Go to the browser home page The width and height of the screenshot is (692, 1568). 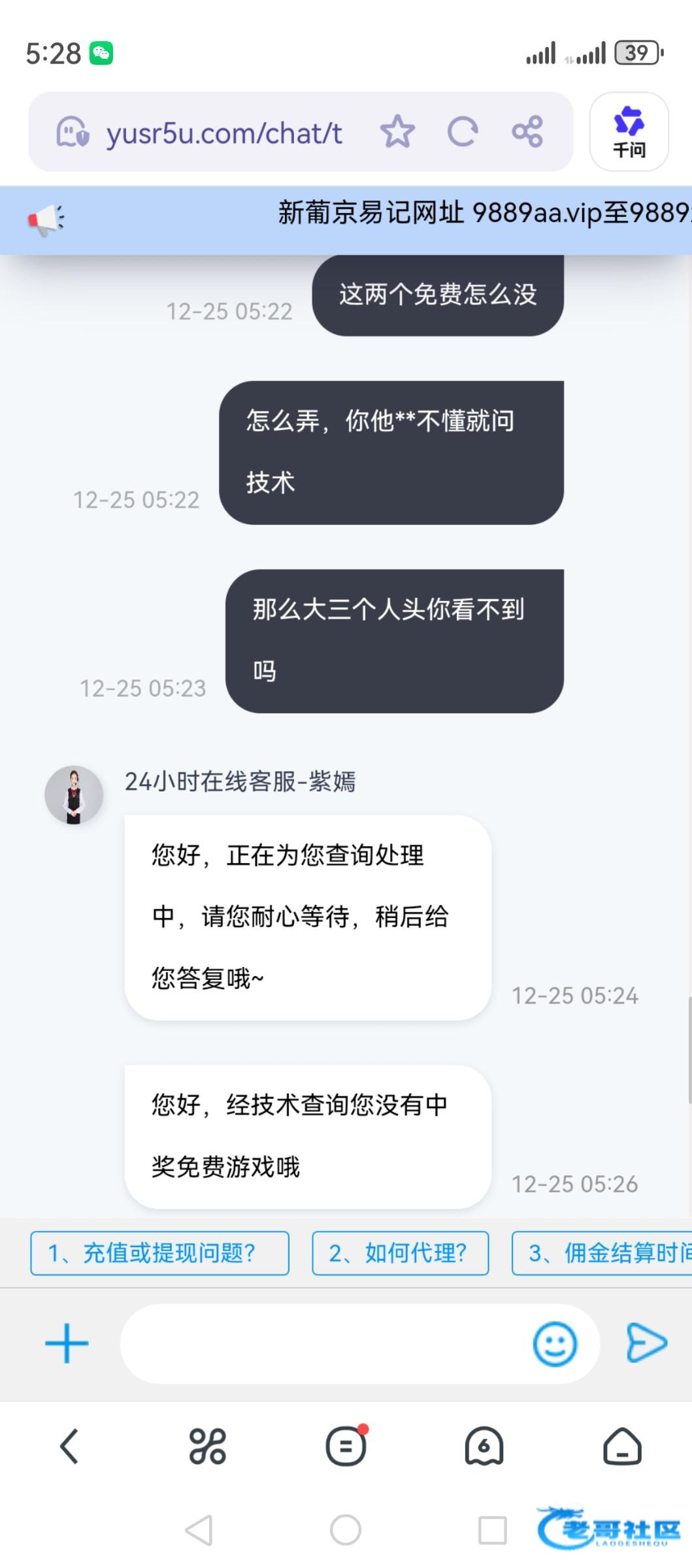[x=622, y=1446]
